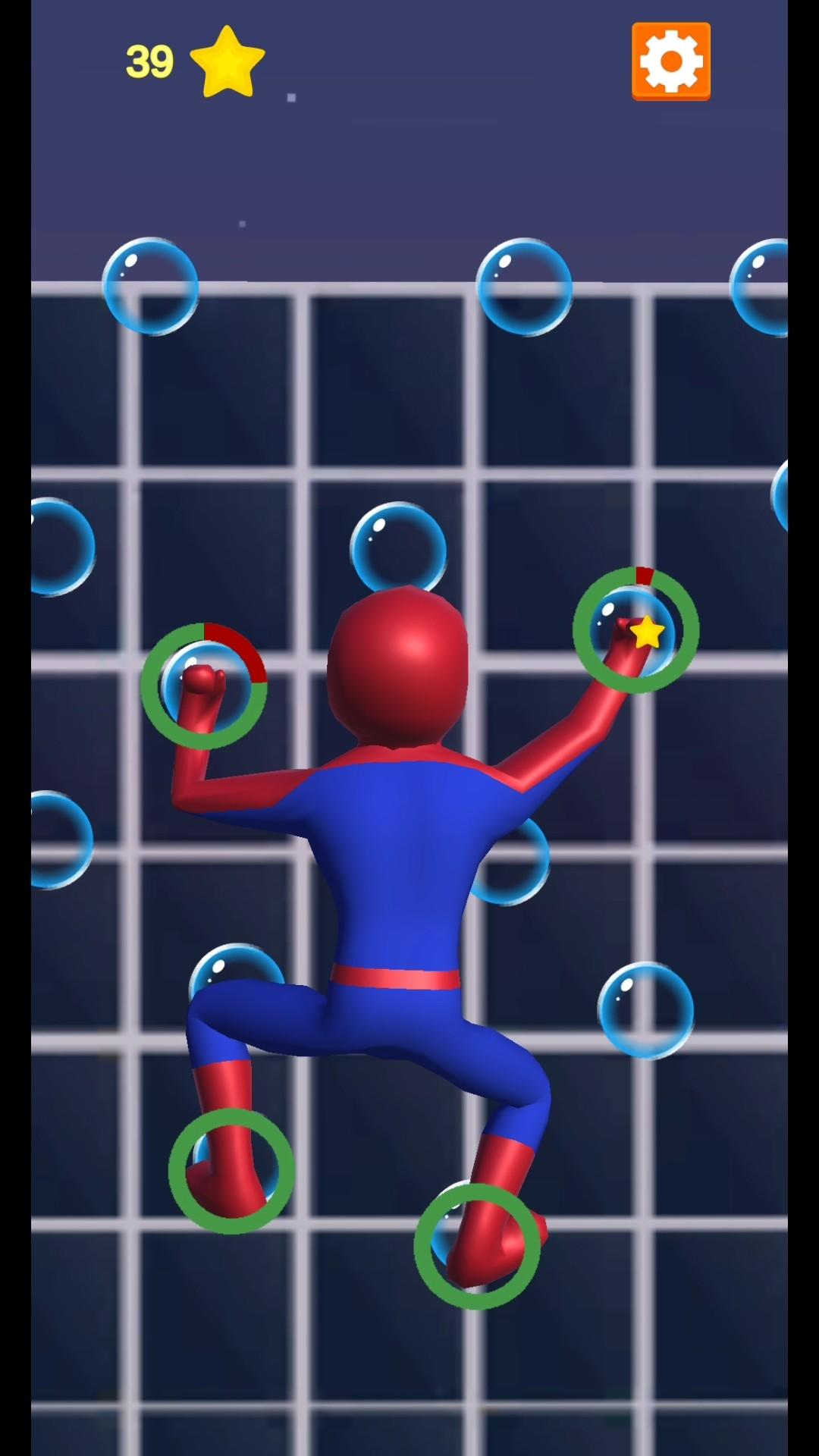Tap the green ring on right foot
Viewport: 819px width, 1456px height.
click(477, 1246)
